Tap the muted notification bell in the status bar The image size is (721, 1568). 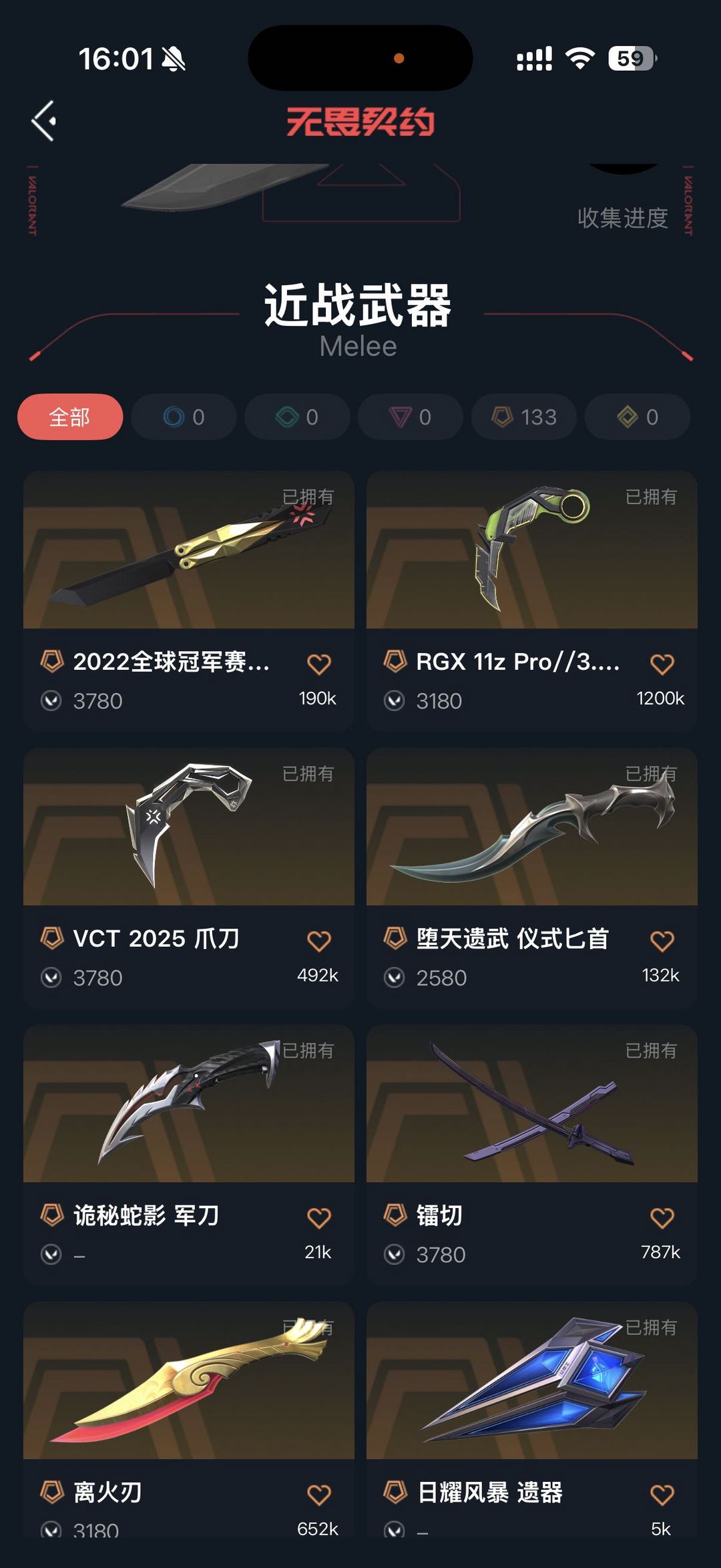coord(173,59)
